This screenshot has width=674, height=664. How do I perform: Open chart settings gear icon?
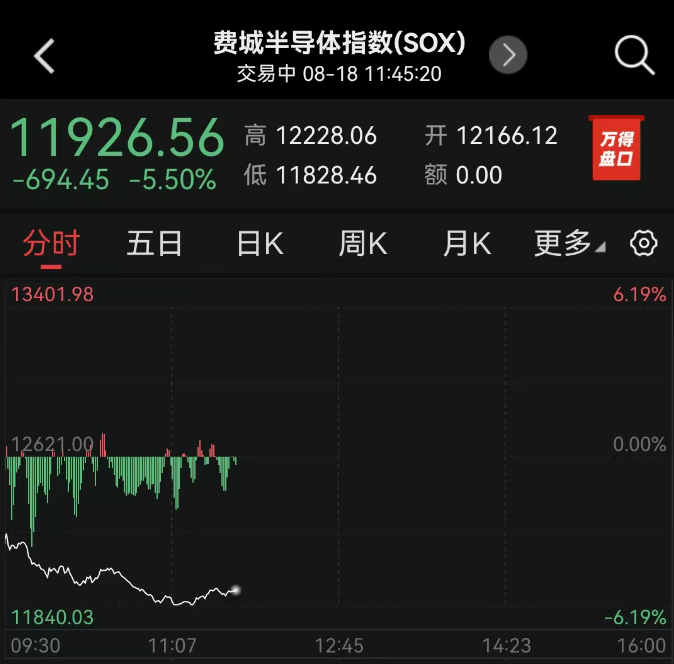[x=643, y=244]
